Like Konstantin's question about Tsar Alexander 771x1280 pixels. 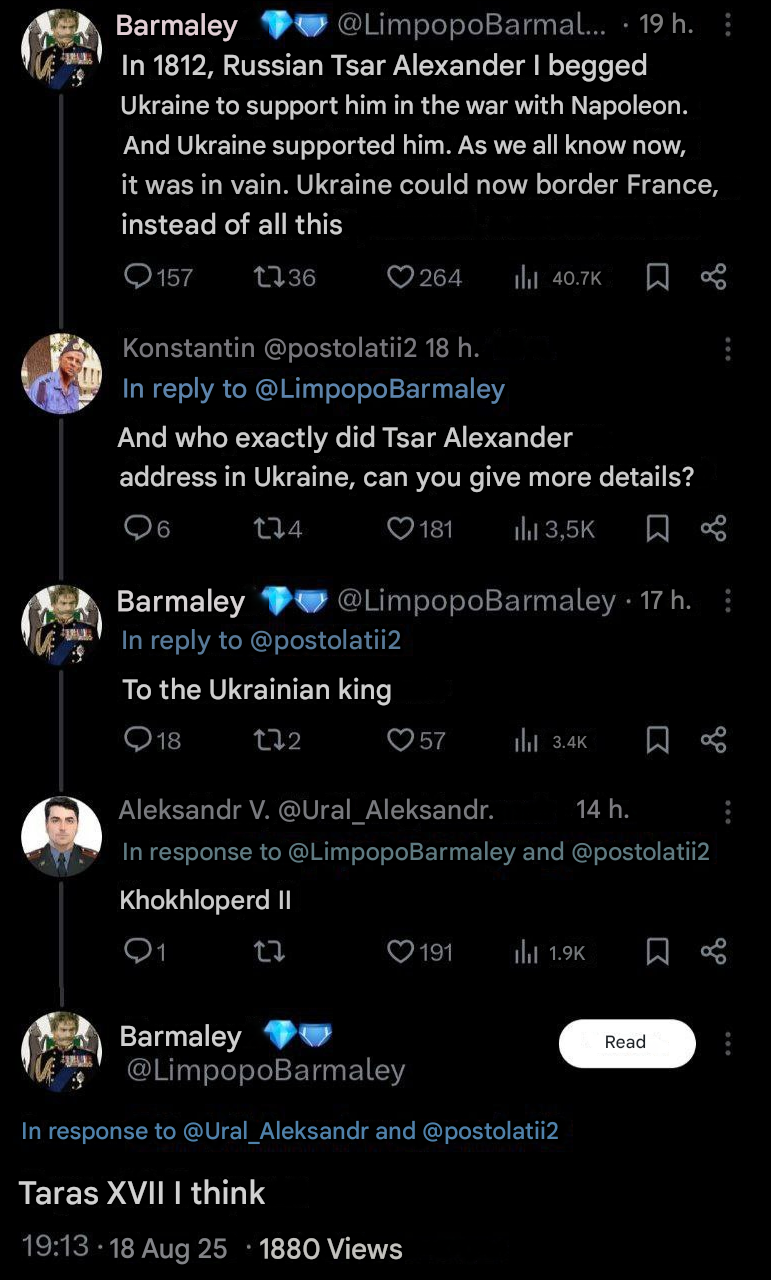[x=400, y=528]
